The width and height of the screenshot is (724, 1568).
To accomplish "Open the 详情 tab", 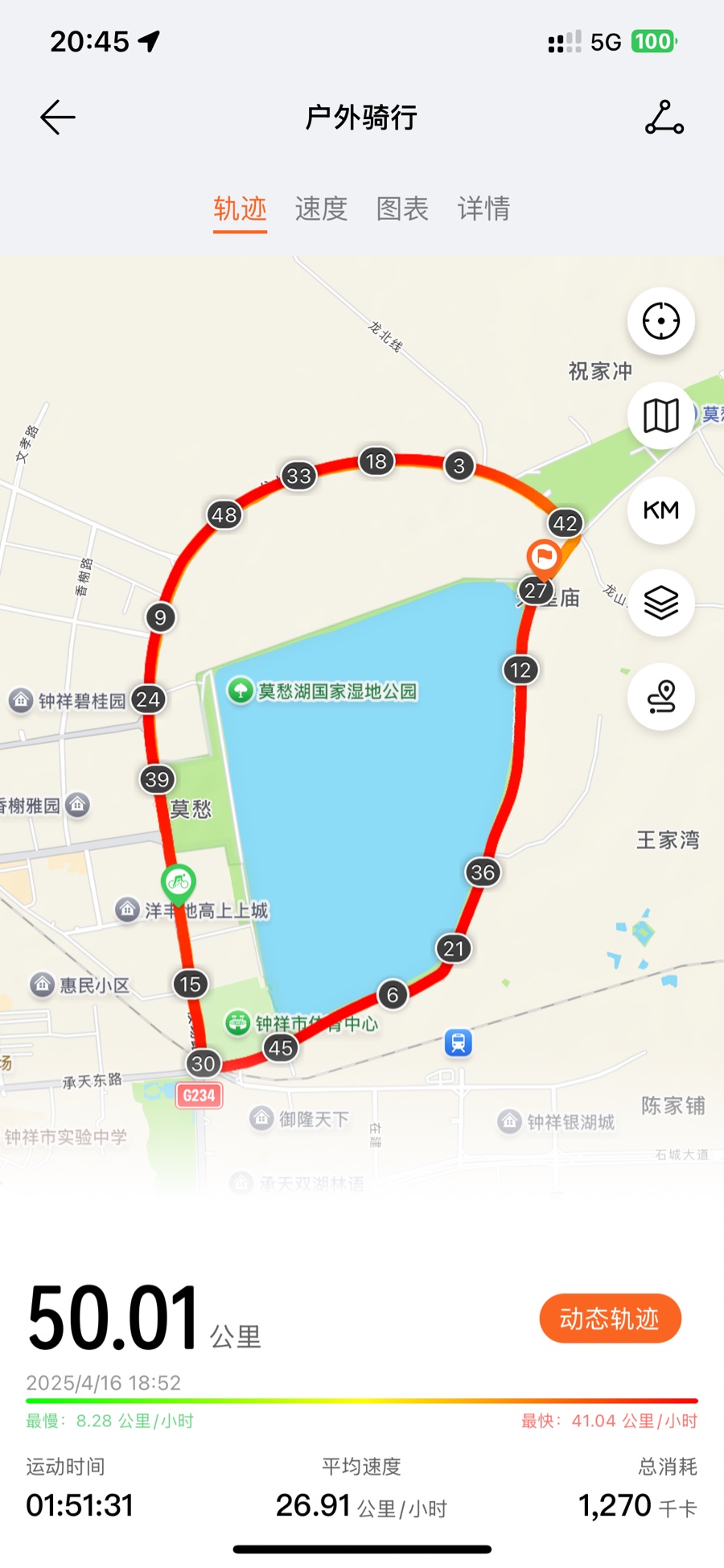I will tap(483, 208).
